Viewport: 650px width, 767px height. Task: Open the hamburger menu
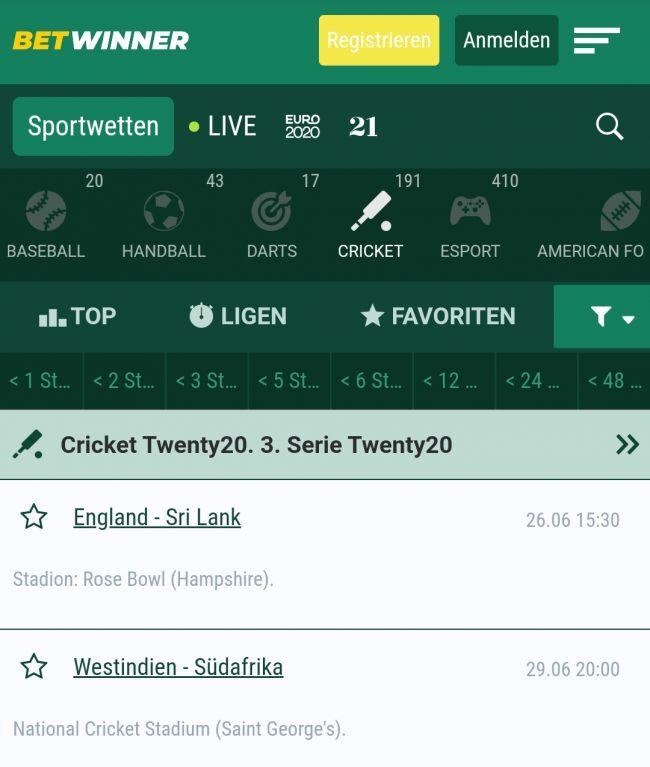(597, 41)
